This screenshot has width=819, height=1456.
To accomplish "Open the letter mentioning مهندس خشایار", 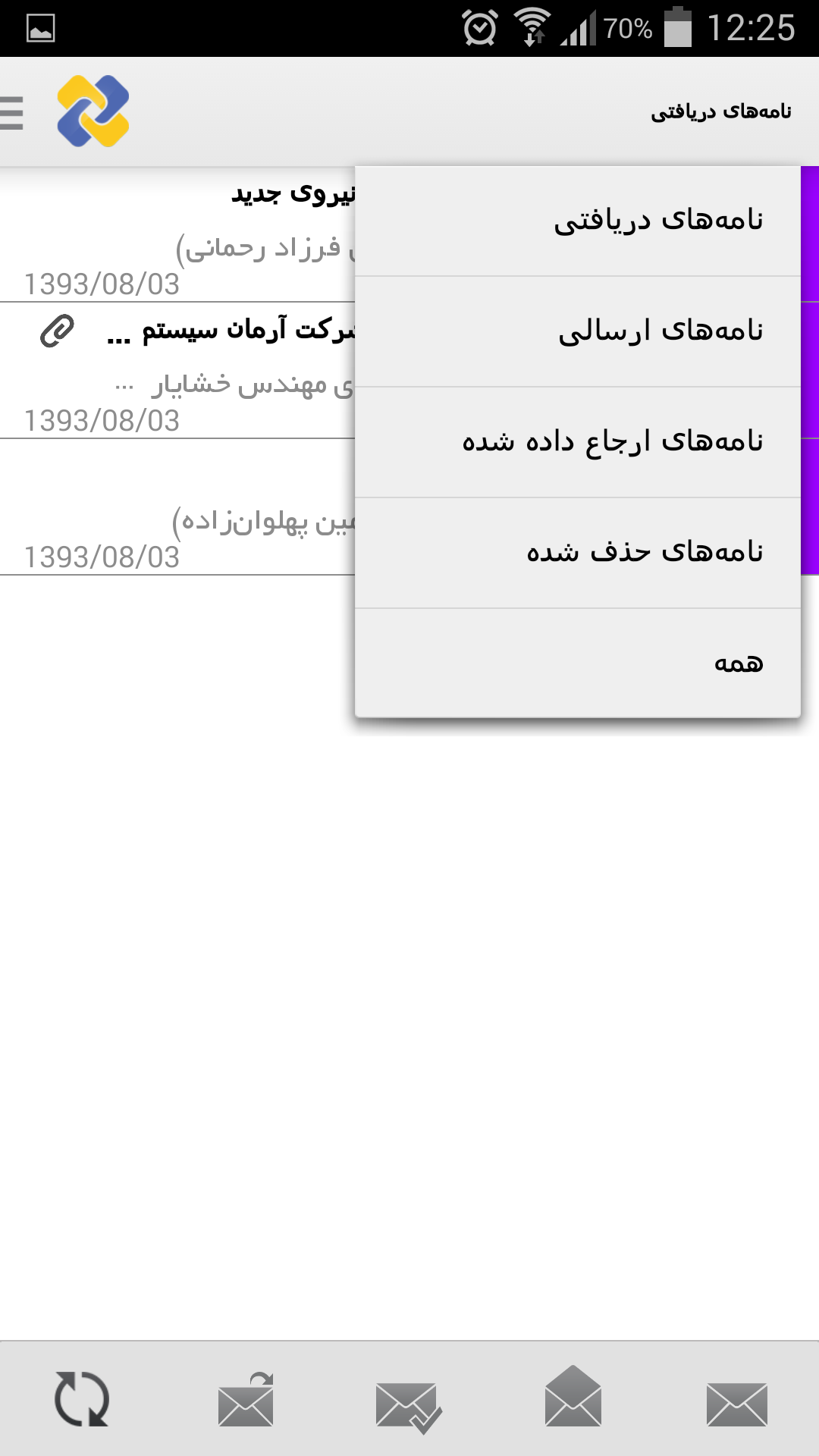I will coord(177,371).
